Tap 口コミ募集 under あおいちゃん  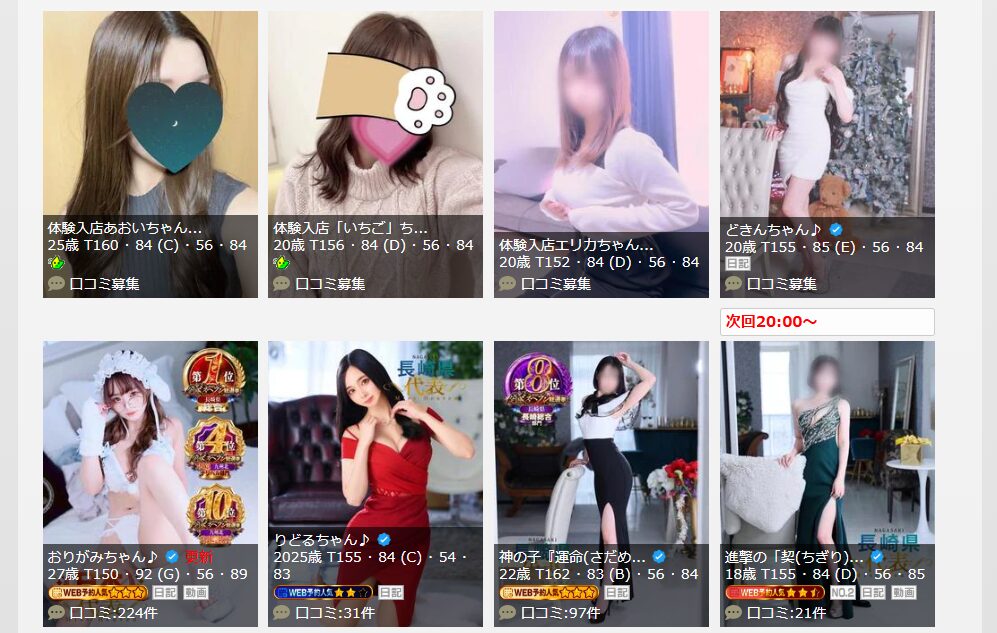(104, 284)
